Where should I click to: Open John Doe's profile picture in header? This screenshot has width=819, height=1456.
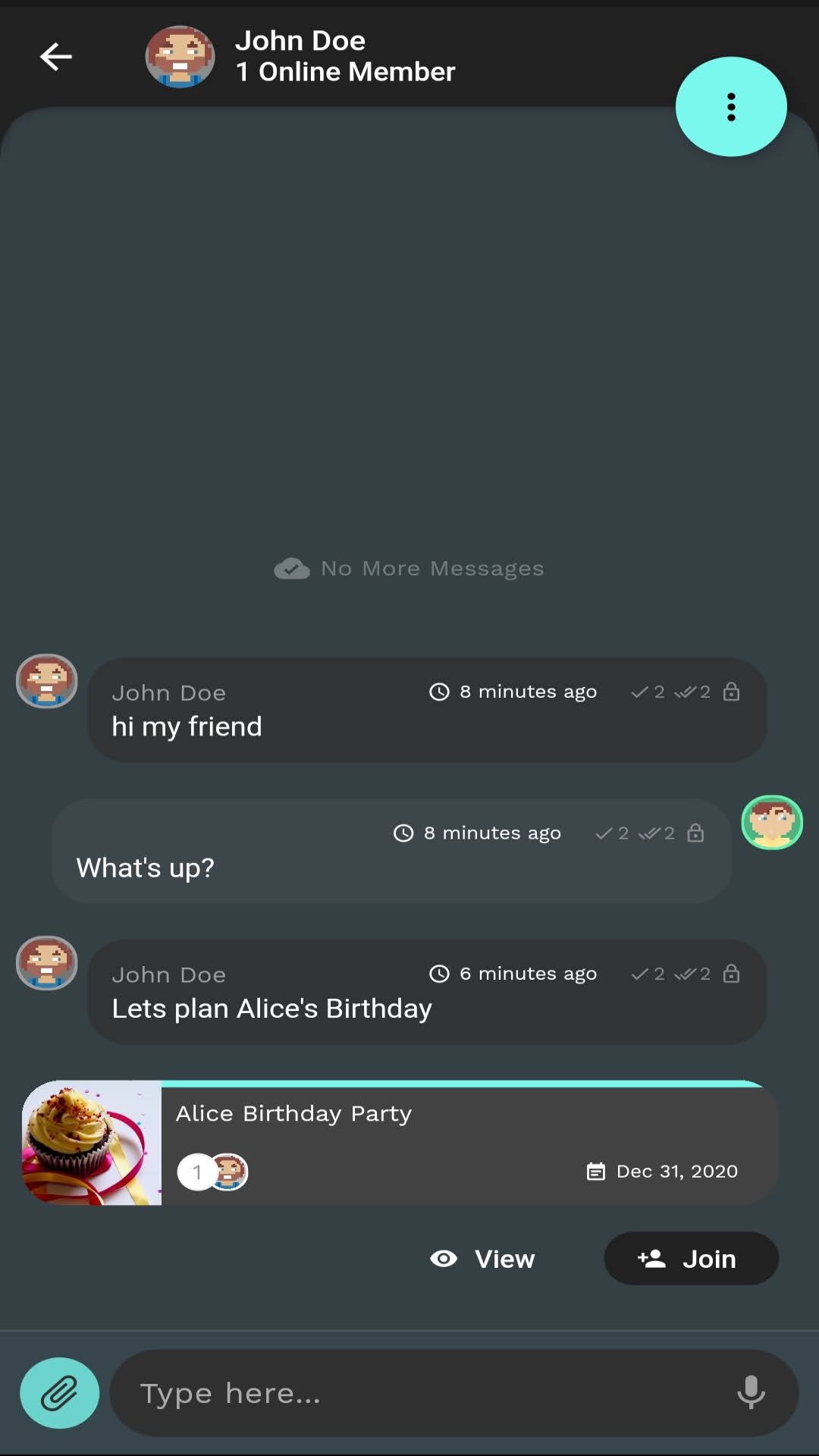click(x=180, y=57)
